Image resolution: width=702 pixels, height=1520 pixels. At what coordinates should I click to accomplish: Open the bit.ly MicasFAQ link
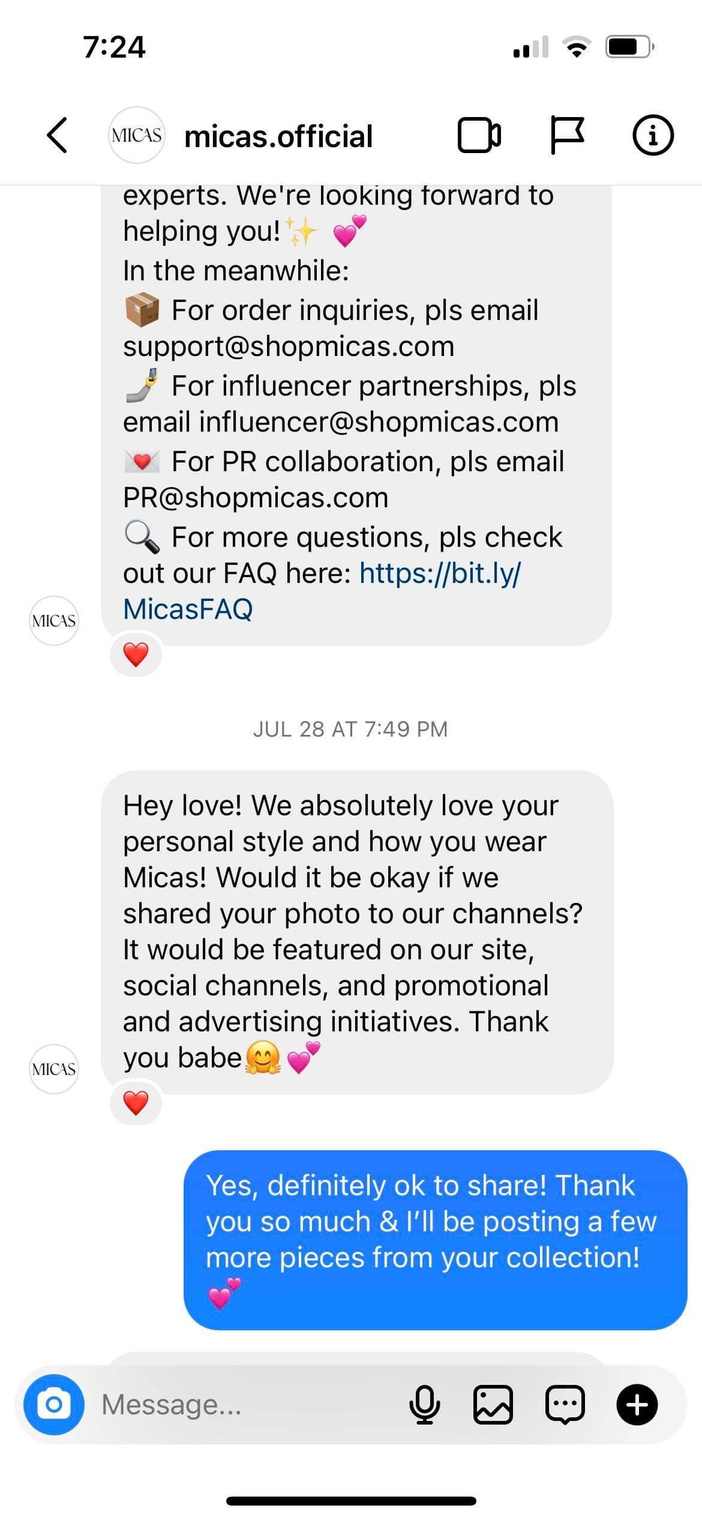pyautogui.click(x=322, y=591)
